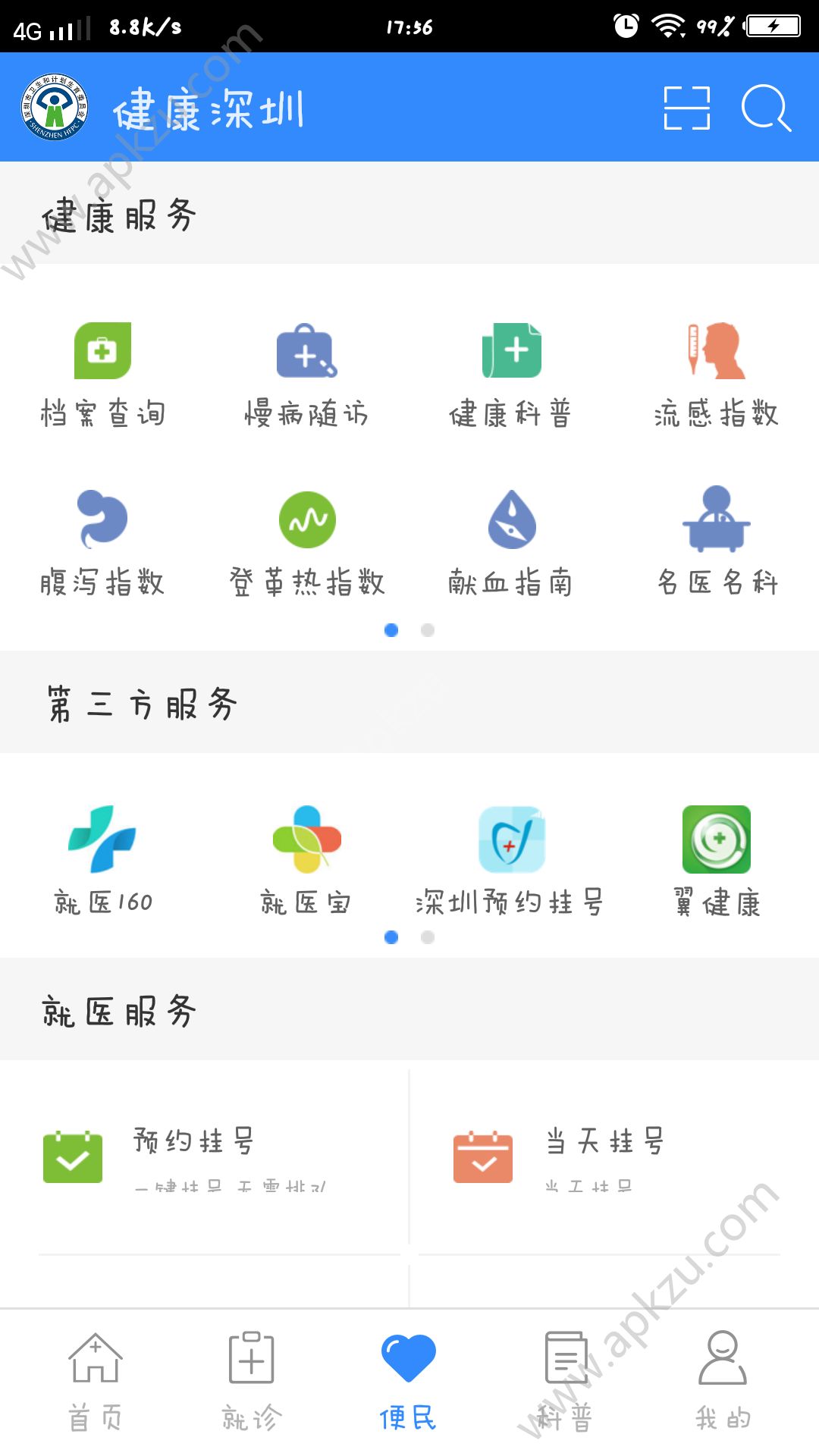
Task: Tap the search magnifier icon
Action: pos(767,108)
